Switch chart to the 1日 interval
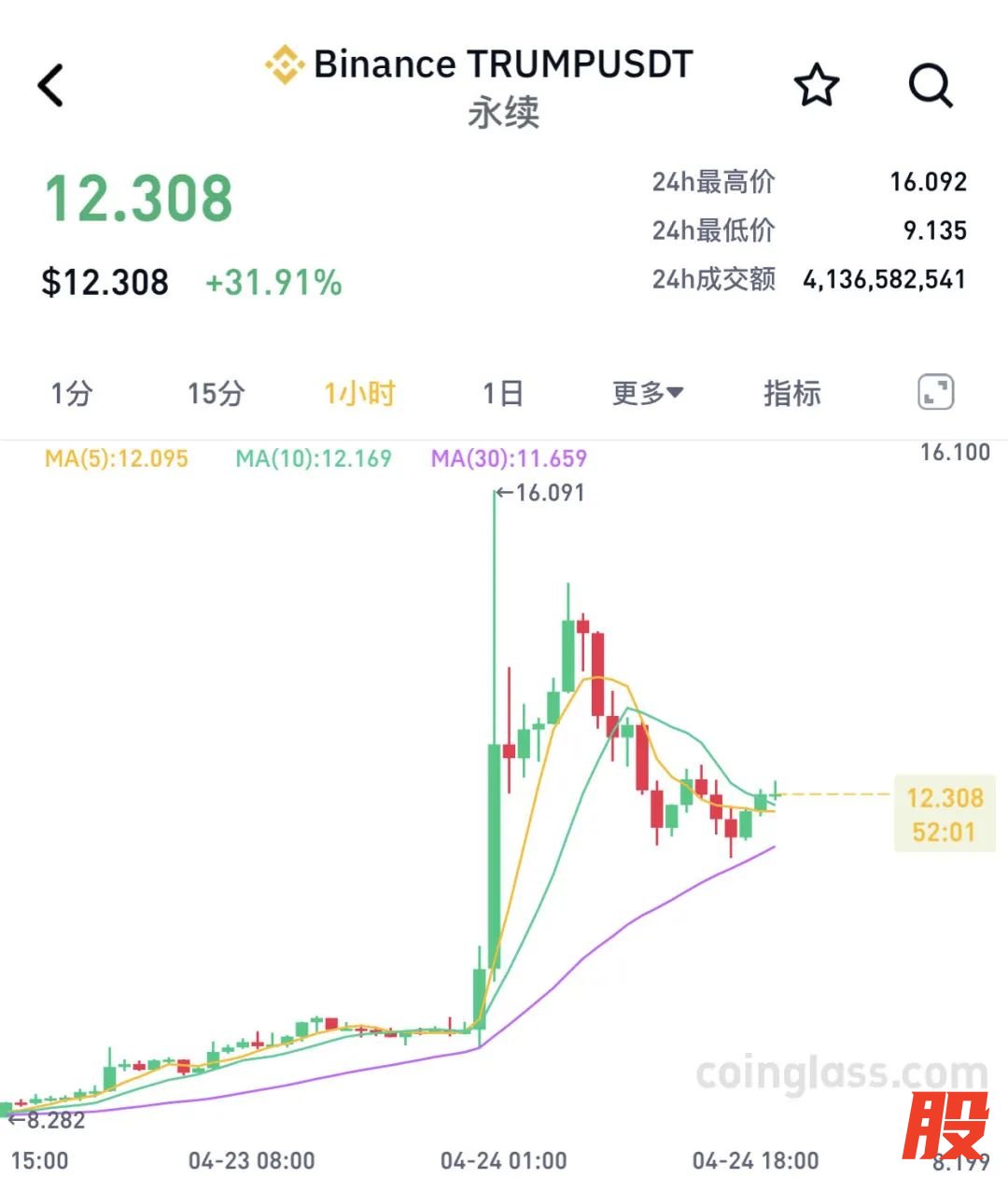 tap(502, 393)
